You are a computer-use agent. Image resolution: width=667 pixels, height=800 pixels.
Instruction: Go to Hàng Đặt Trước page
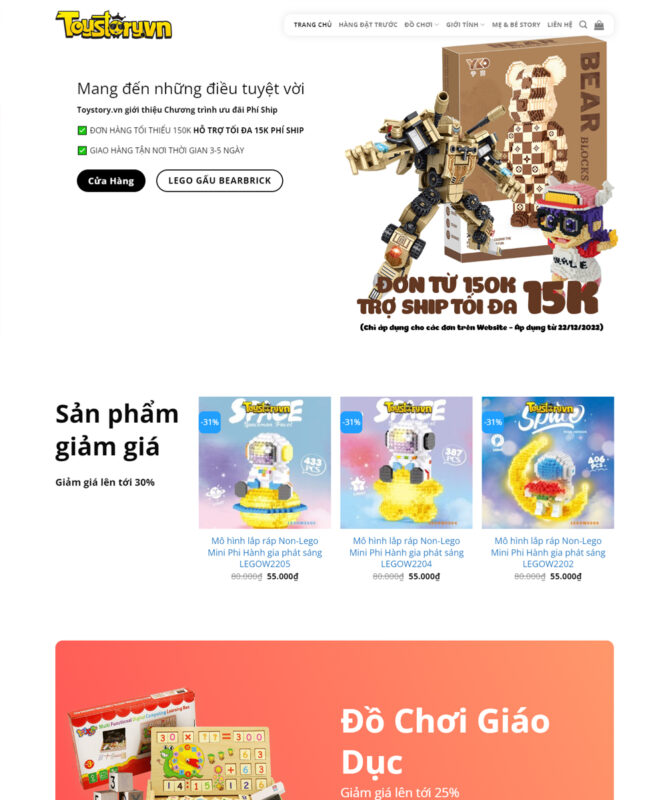pos(368,25)
